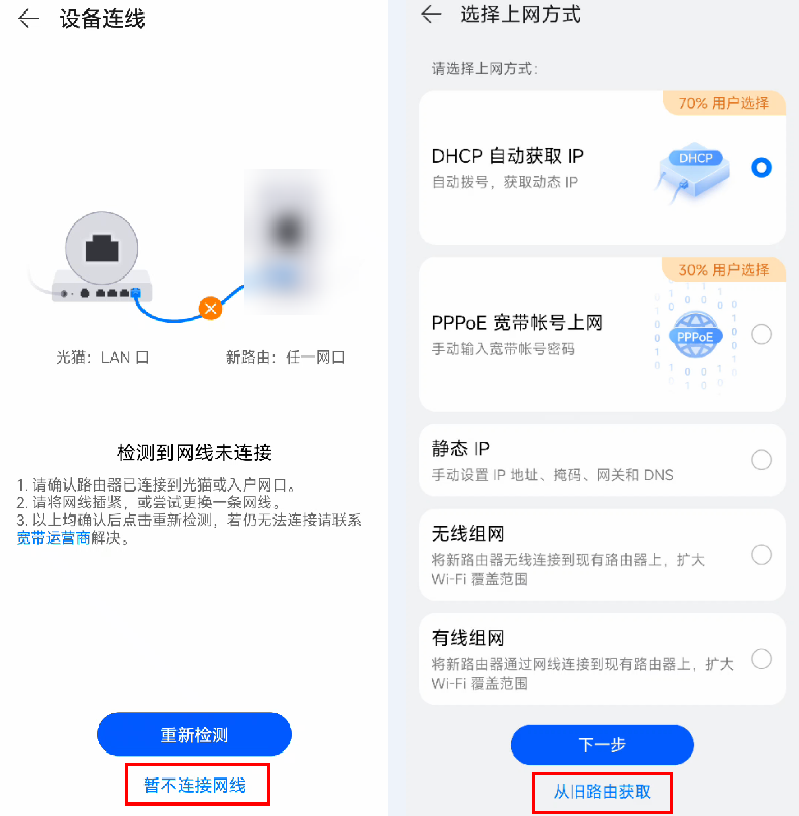This screenshot has height=816, width=799.
Task: Continue with the 下一步 button
Action: click(602, 745)
